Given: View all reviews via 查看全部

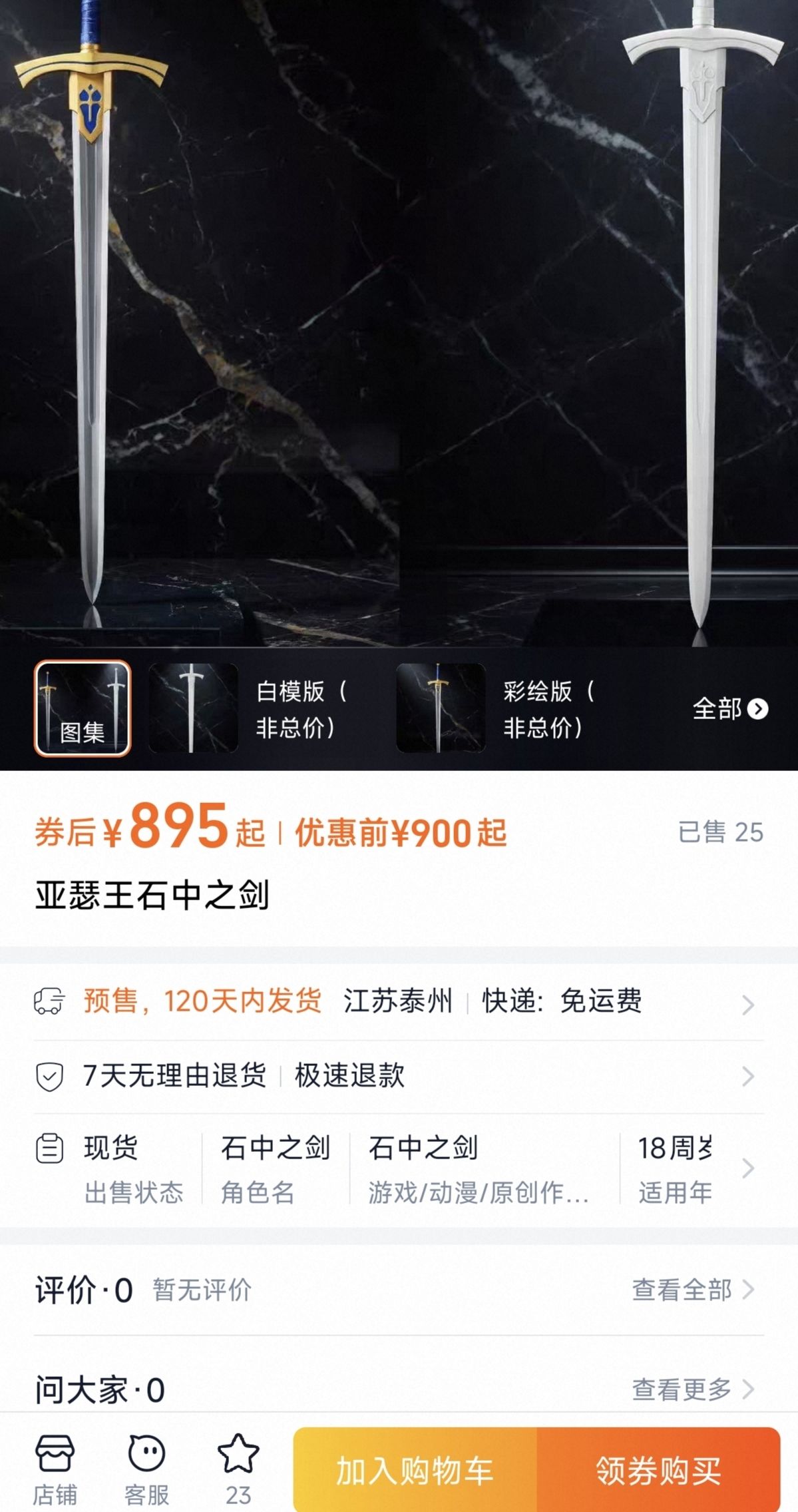Looking at the screenshot, I should 692,1290.
